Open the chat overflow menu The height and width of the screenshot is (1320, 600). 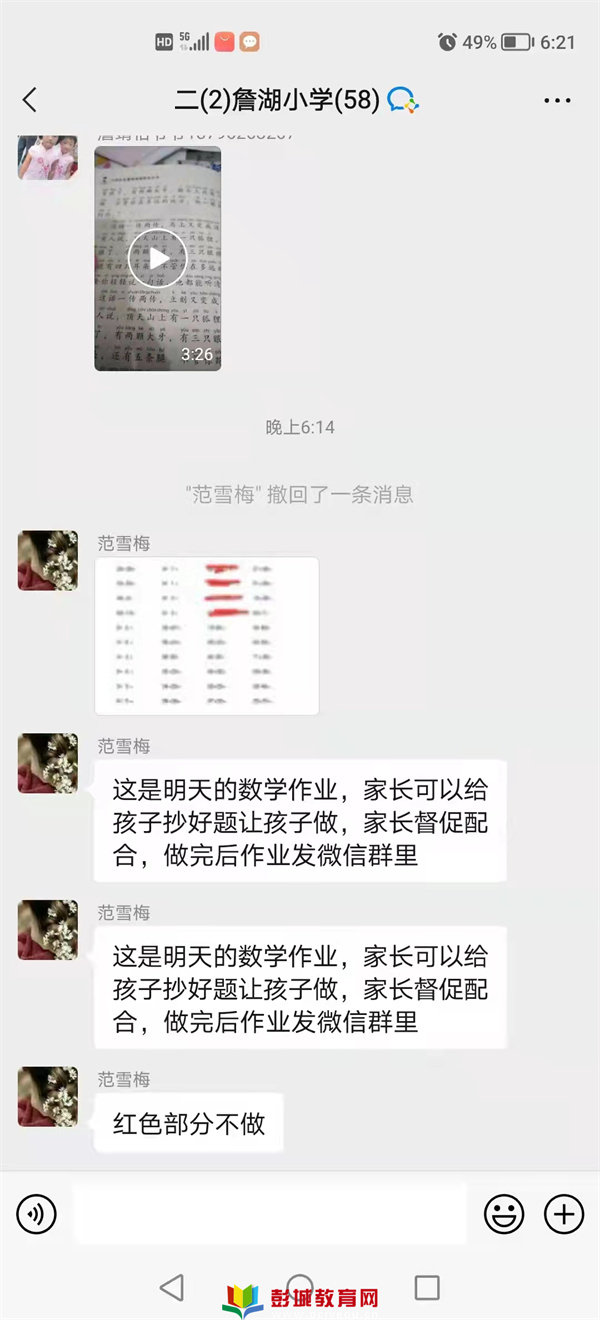[x=557, y=100]
